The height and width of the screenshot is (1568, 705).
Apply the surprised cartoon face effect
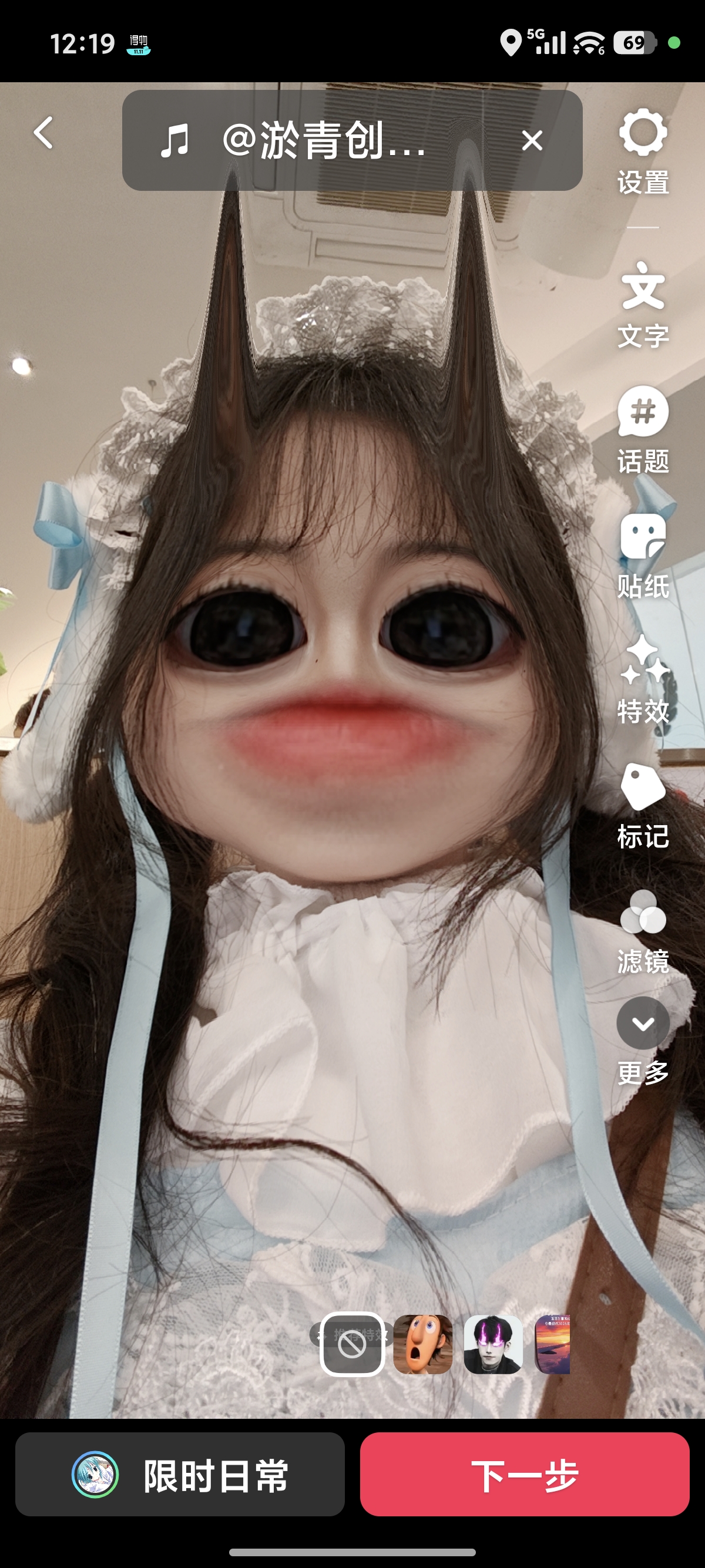(423, 1344)
